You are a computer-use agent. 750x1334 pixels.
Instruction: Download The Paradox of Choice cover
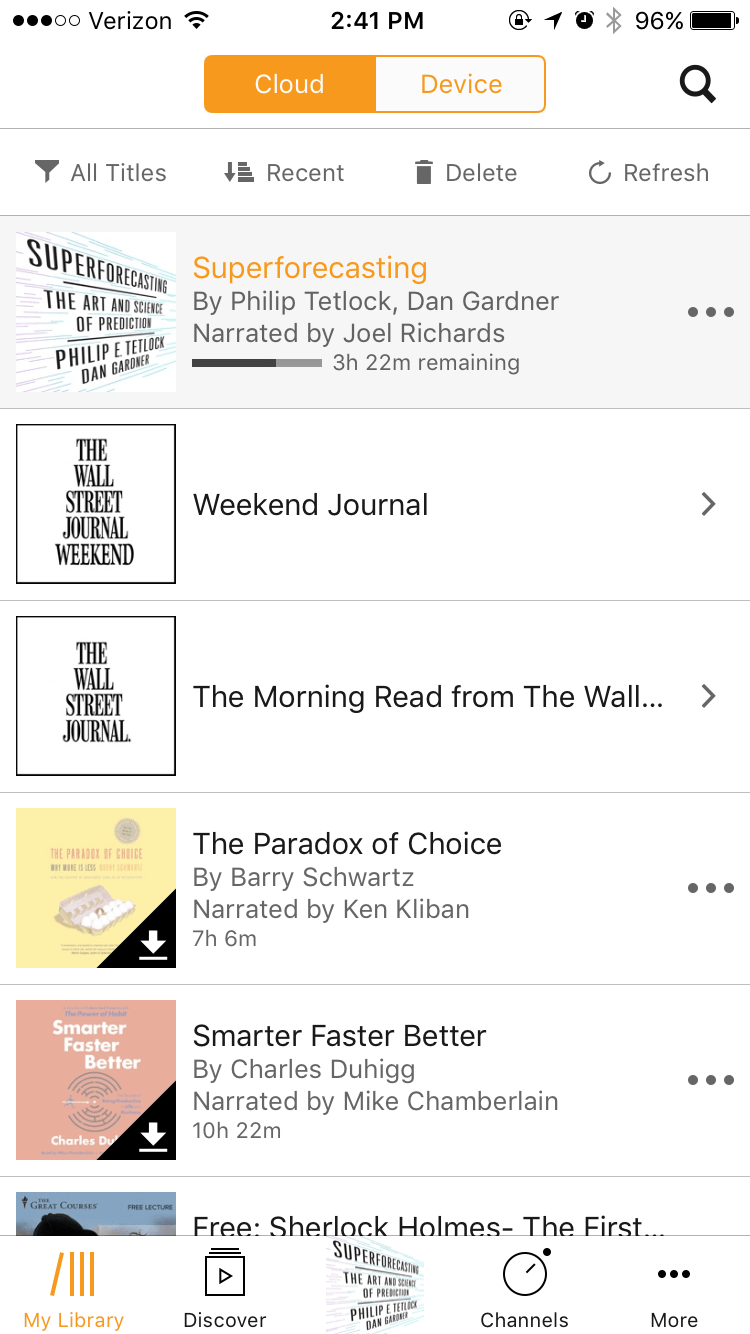click(x=152, y=944)
